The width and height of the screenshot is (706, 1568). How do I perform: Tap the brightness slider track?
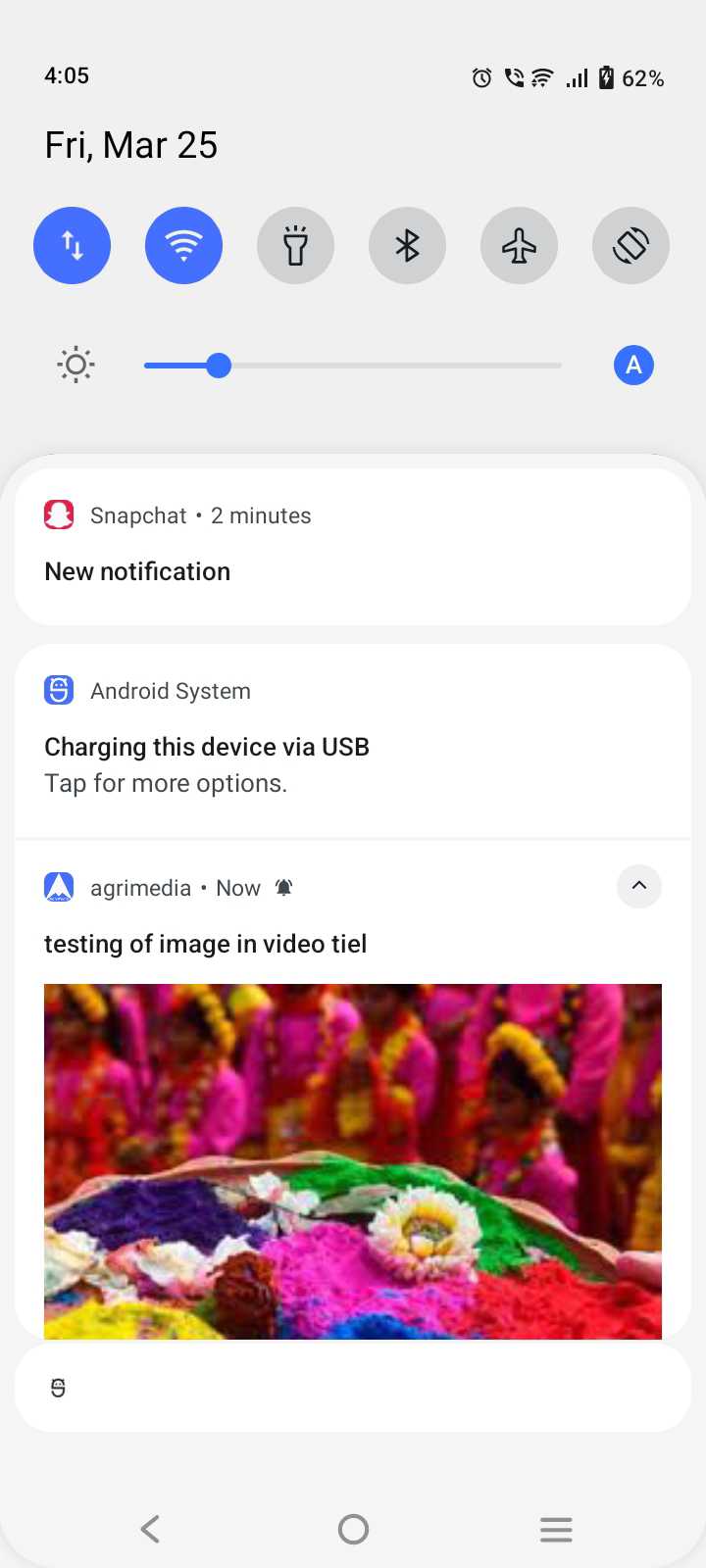(353, 366)
